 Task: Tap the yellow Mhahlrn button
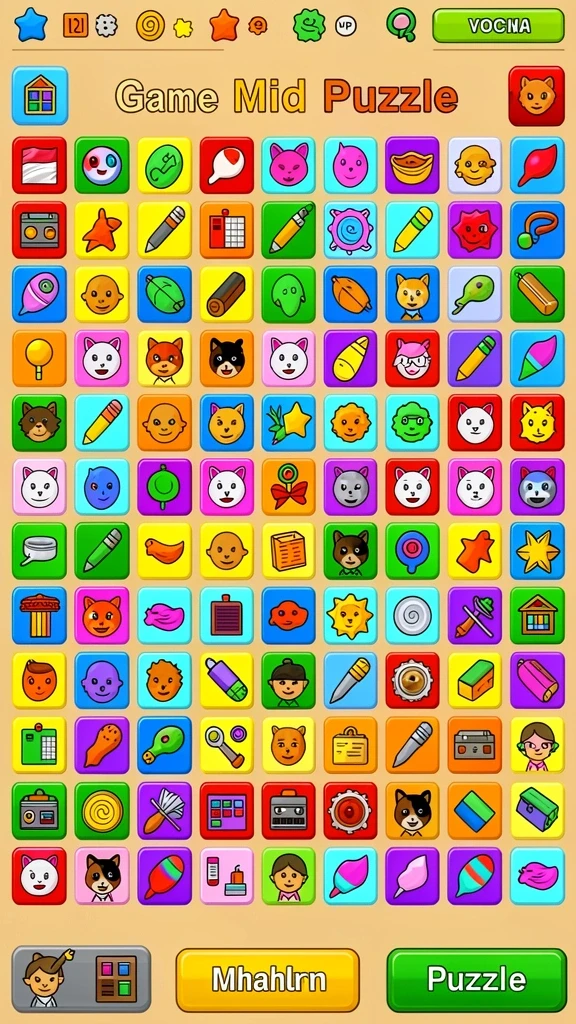pos(268,980)
